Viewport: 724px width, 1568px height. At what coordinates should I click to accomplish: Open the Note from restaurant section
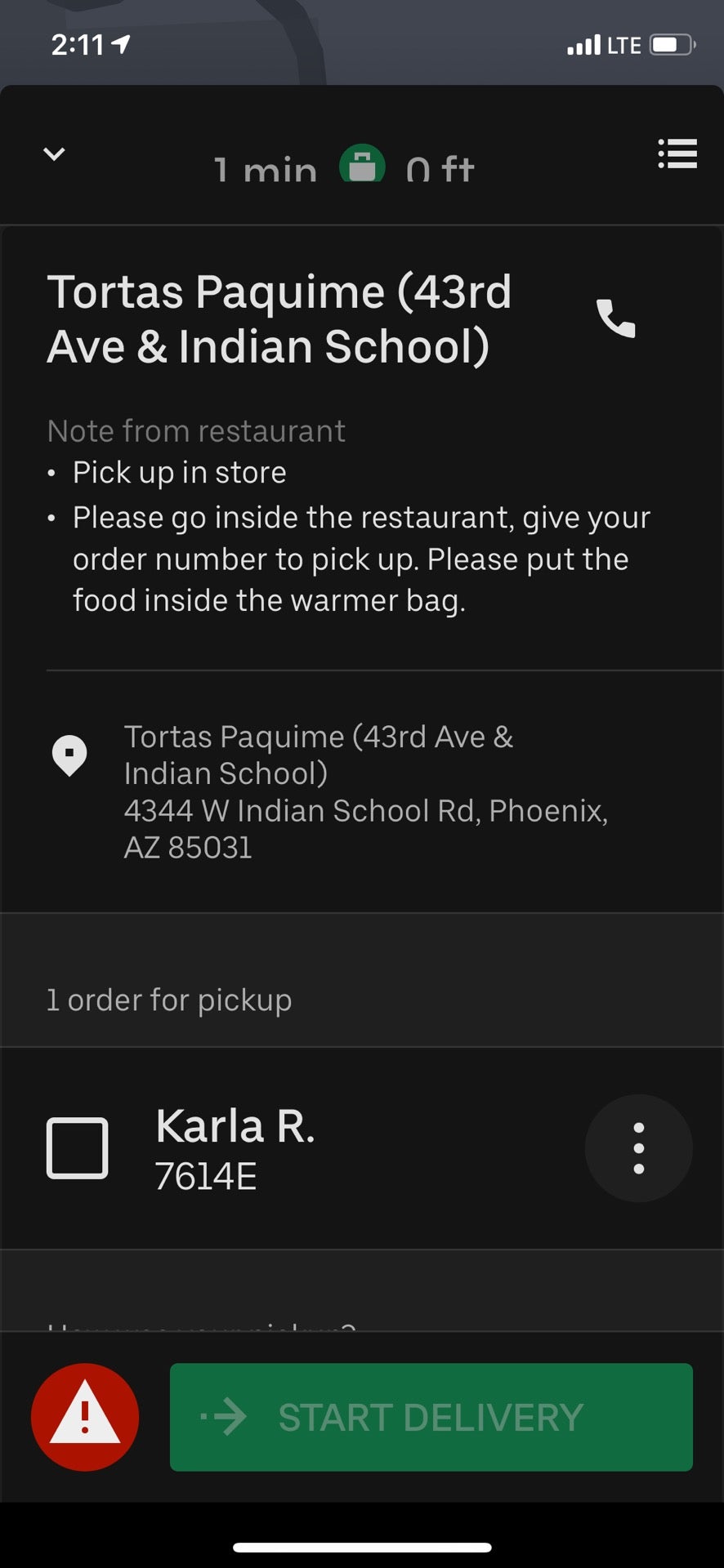[195, 430]
